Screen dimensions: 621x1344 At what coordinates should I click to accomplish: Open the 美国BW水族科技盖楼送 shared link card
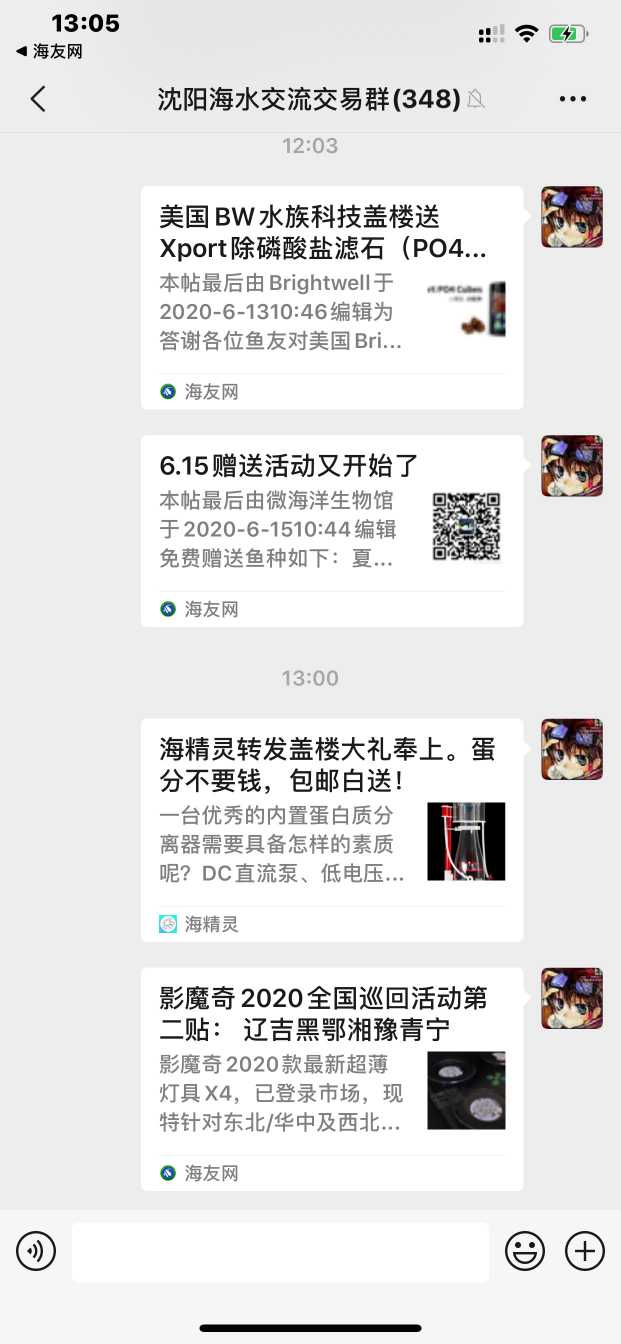[331, 297]
